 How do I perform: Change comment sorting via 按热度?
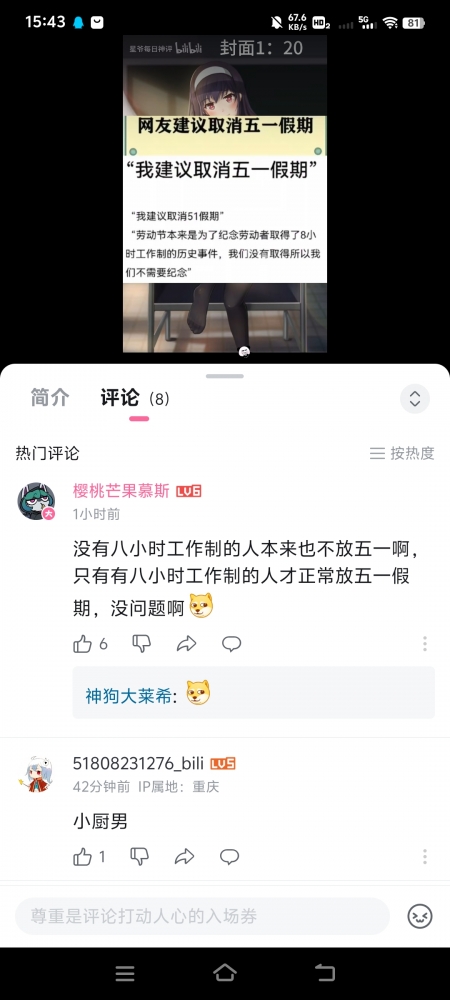[402, 453]
